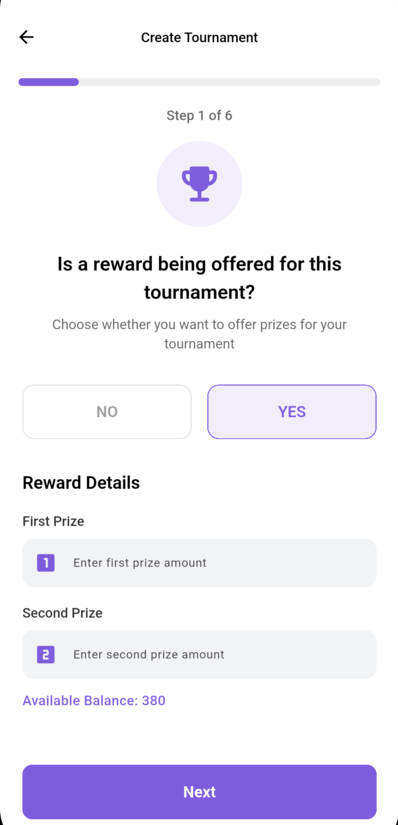This screenshot has height=825, width=398.
Task: Go back using the arrow icon
Action: (x=26, y=37)
